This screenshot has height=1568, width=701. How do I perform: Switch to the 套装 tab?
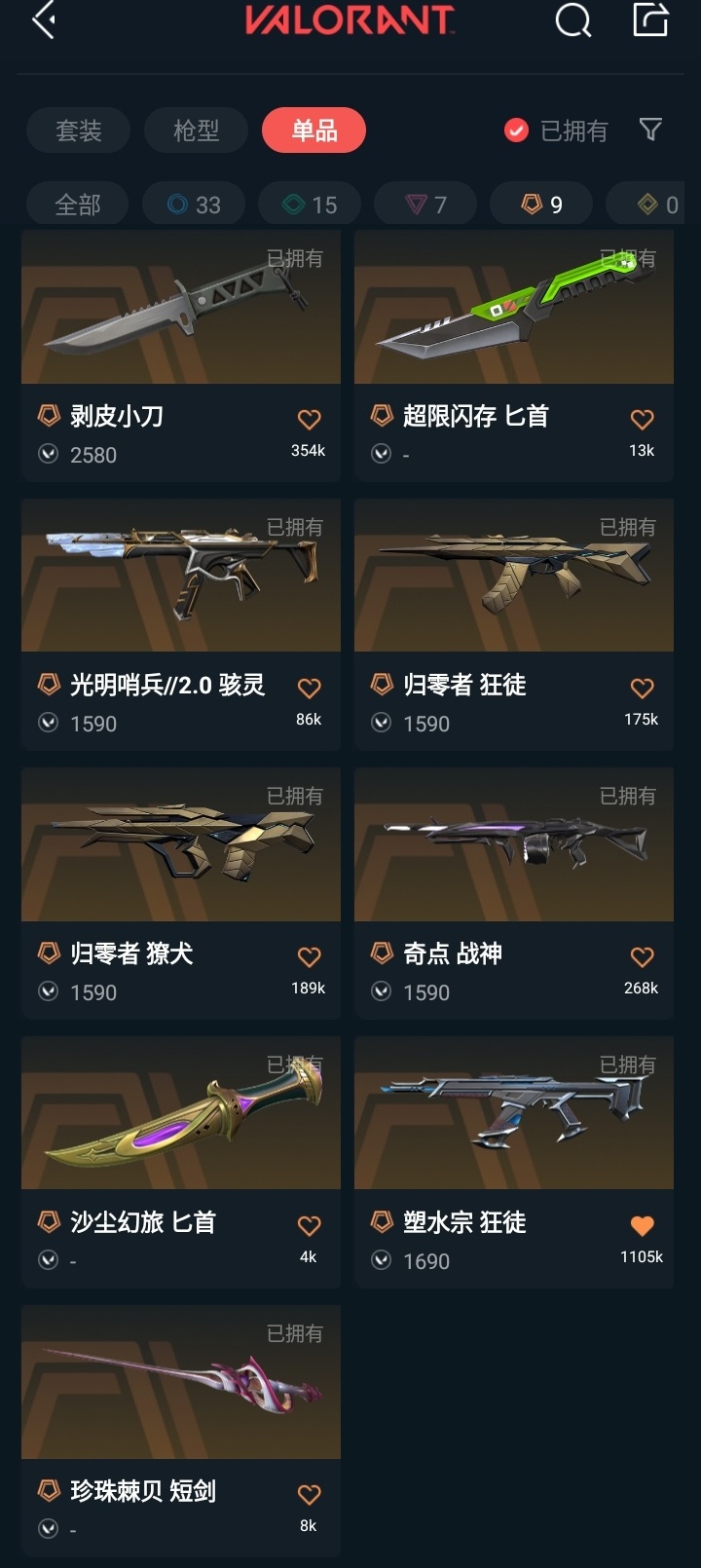(x=79, y=130)
